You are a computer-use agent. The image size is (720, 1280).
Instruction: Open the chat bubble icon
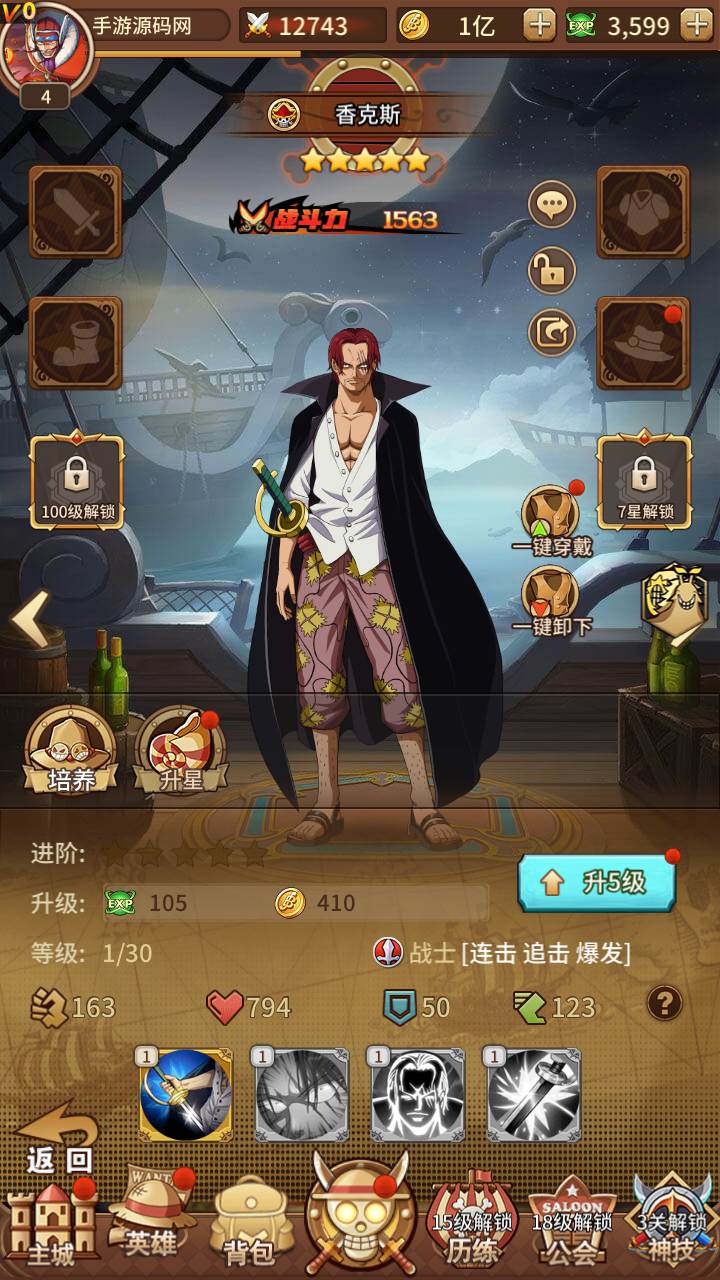(552, 205)
